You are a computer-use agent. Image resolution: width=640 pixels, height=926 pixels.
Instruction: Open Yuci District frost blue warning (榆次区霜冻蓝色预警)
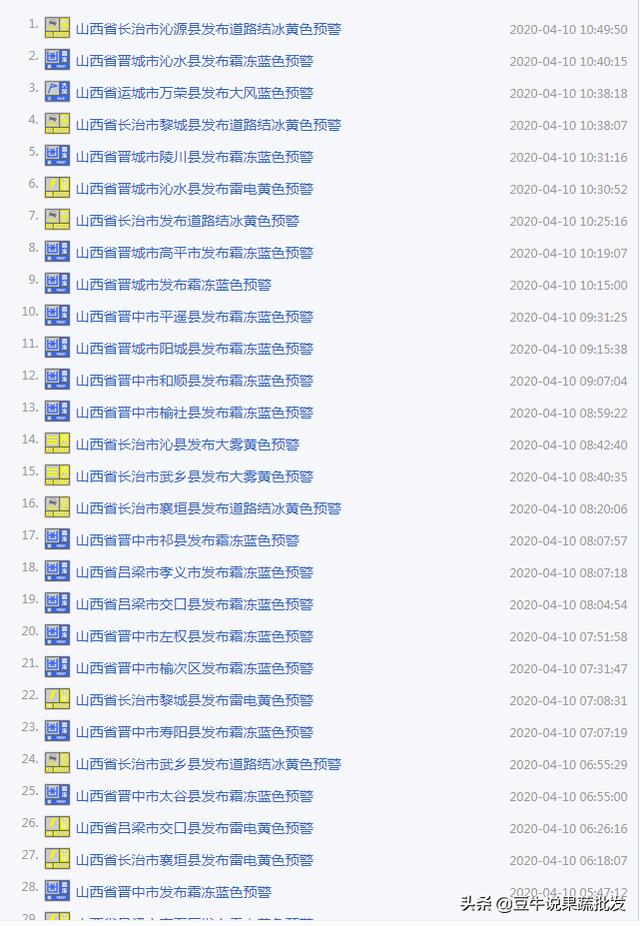point(194,669)
